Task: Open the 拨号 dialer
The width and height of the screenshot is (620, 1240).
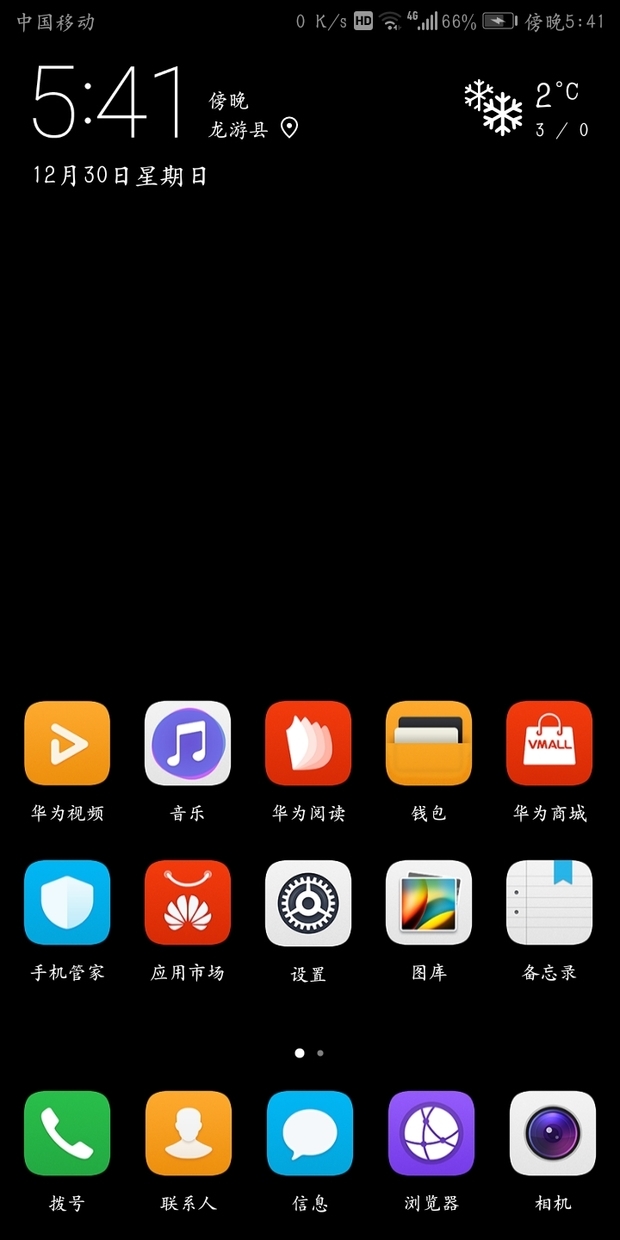Action: [x=67, y=1133]
